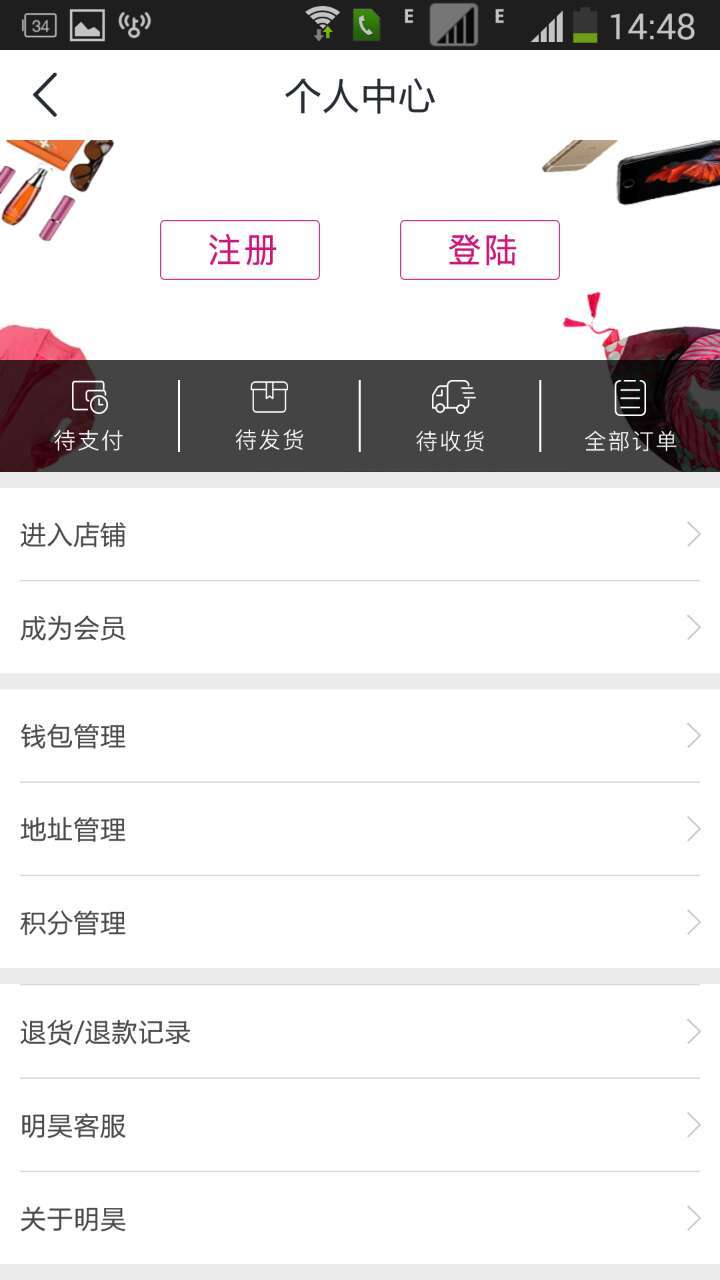The width and height of the screenshot is (720, 1280).
Task: Select 成为会员 to become a member
Action: click(x=360, y=628)
